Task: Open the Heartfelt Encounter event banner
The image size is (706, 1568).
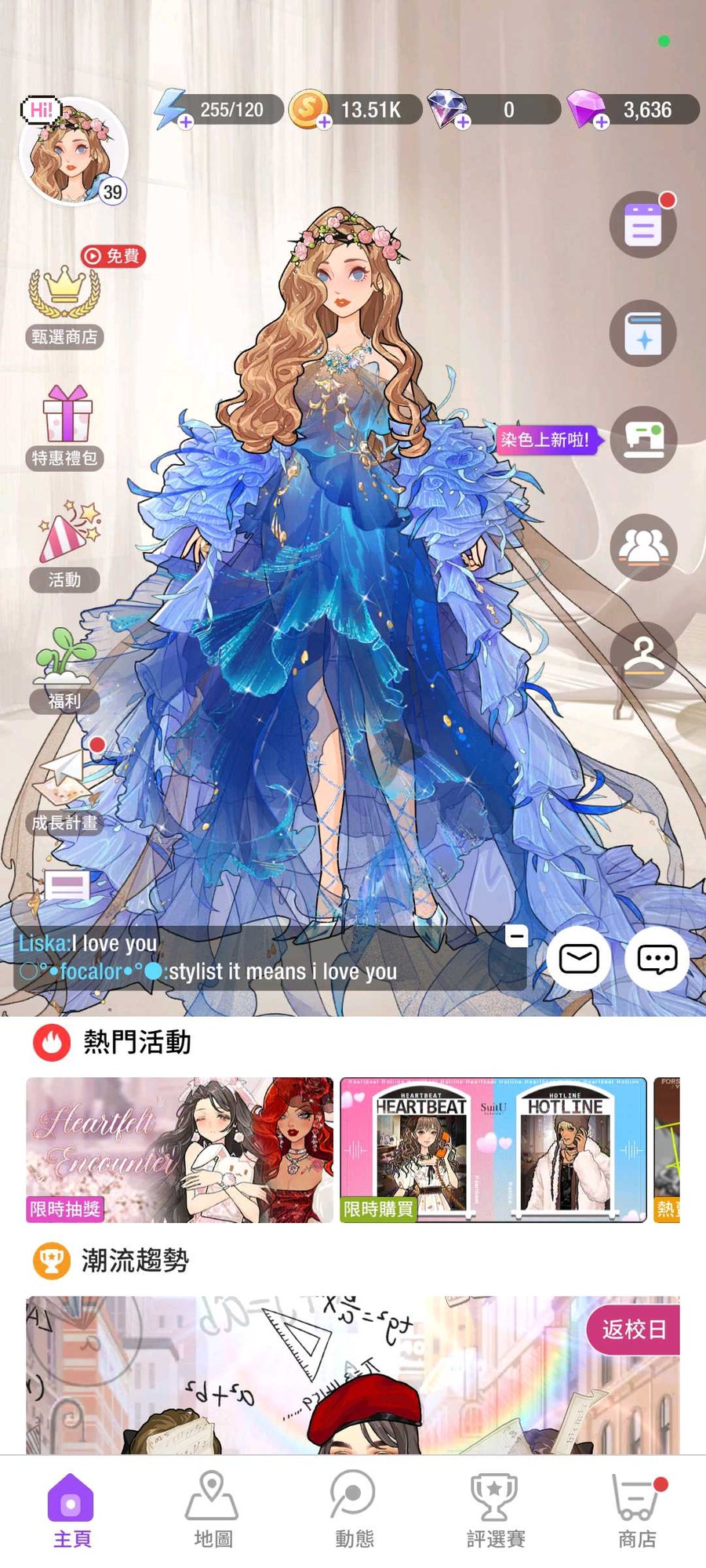Action: tap(180, 1149)
